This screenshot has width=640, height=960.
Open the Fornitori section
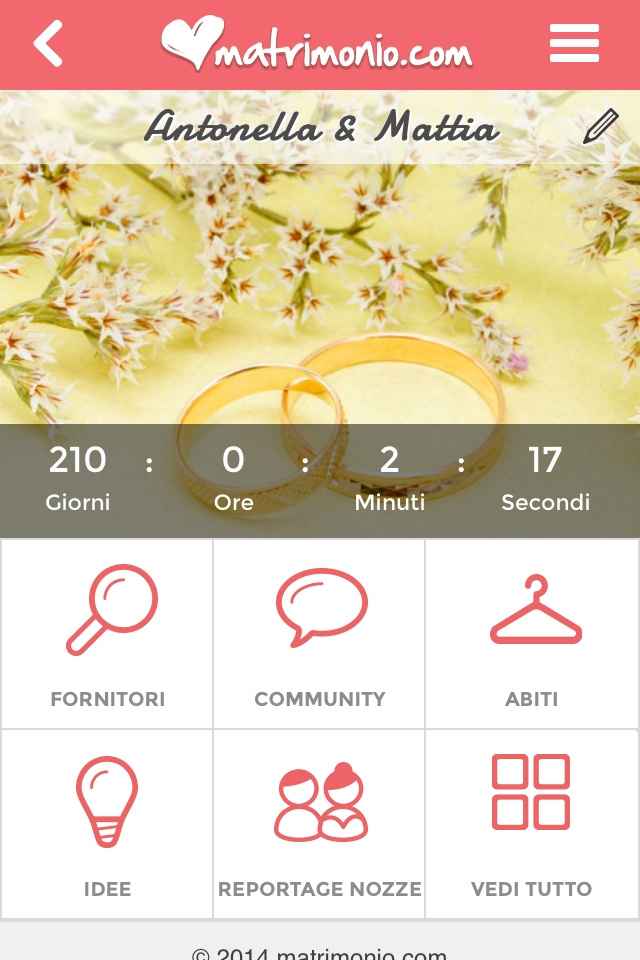point(107,635)
